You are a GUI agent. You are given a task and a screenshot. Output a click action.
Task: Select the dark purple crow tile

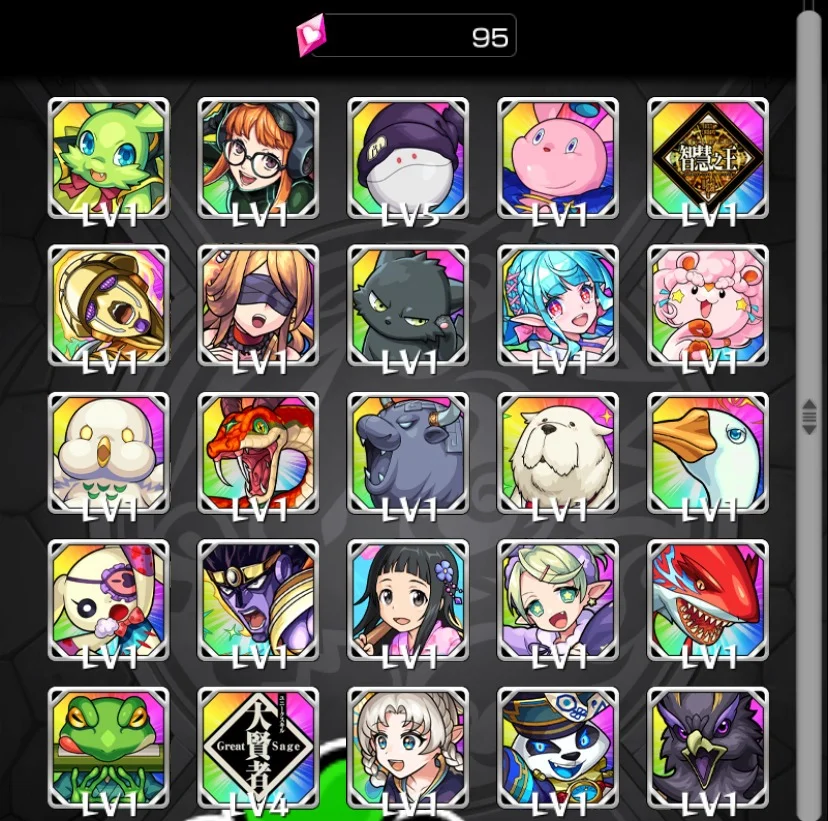point(708,748)
